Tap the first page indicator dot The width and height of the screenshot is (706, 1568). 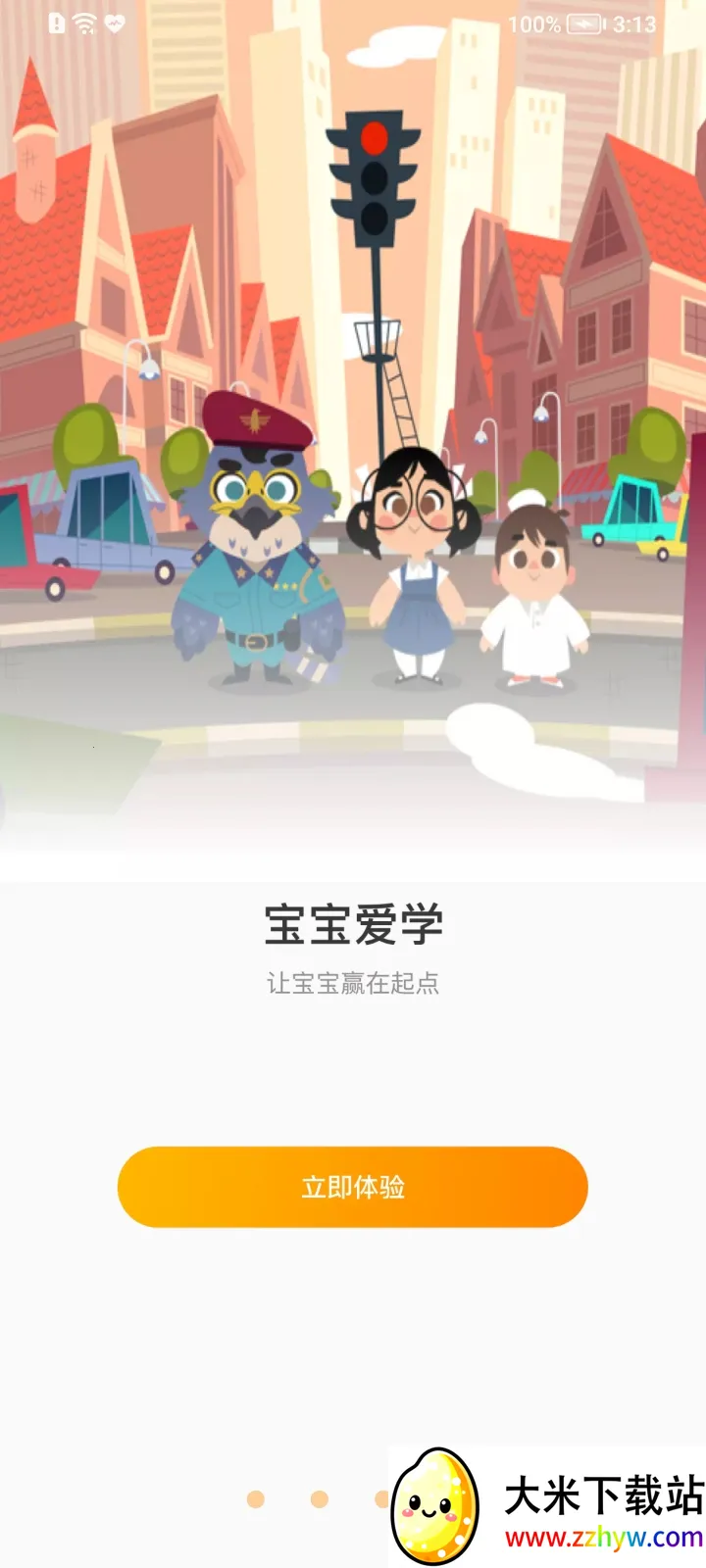[257, 1497]
